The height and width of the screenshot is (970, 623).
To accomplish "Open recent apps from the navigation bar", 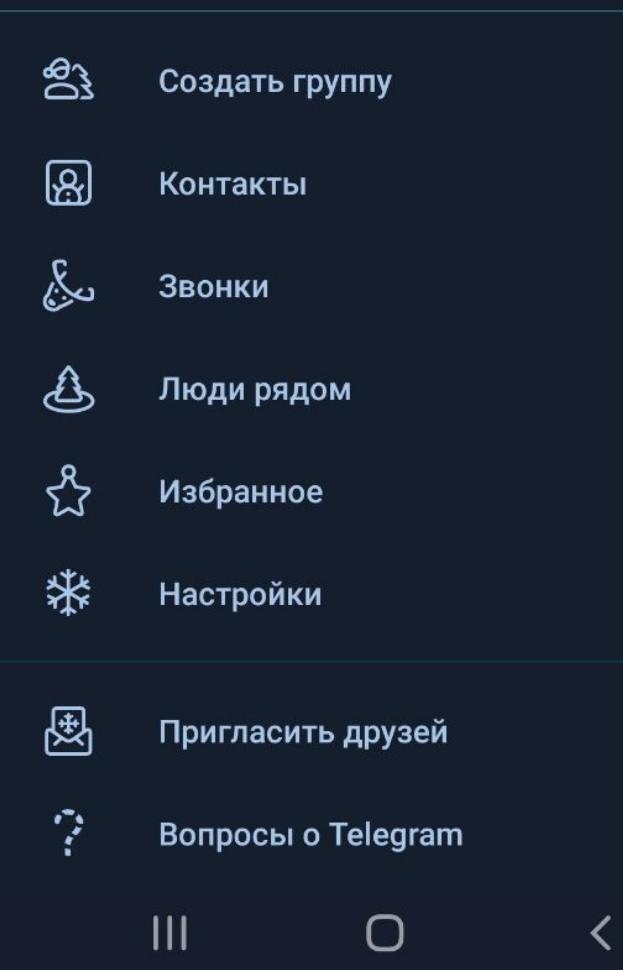I will click(x=170, y=932).
